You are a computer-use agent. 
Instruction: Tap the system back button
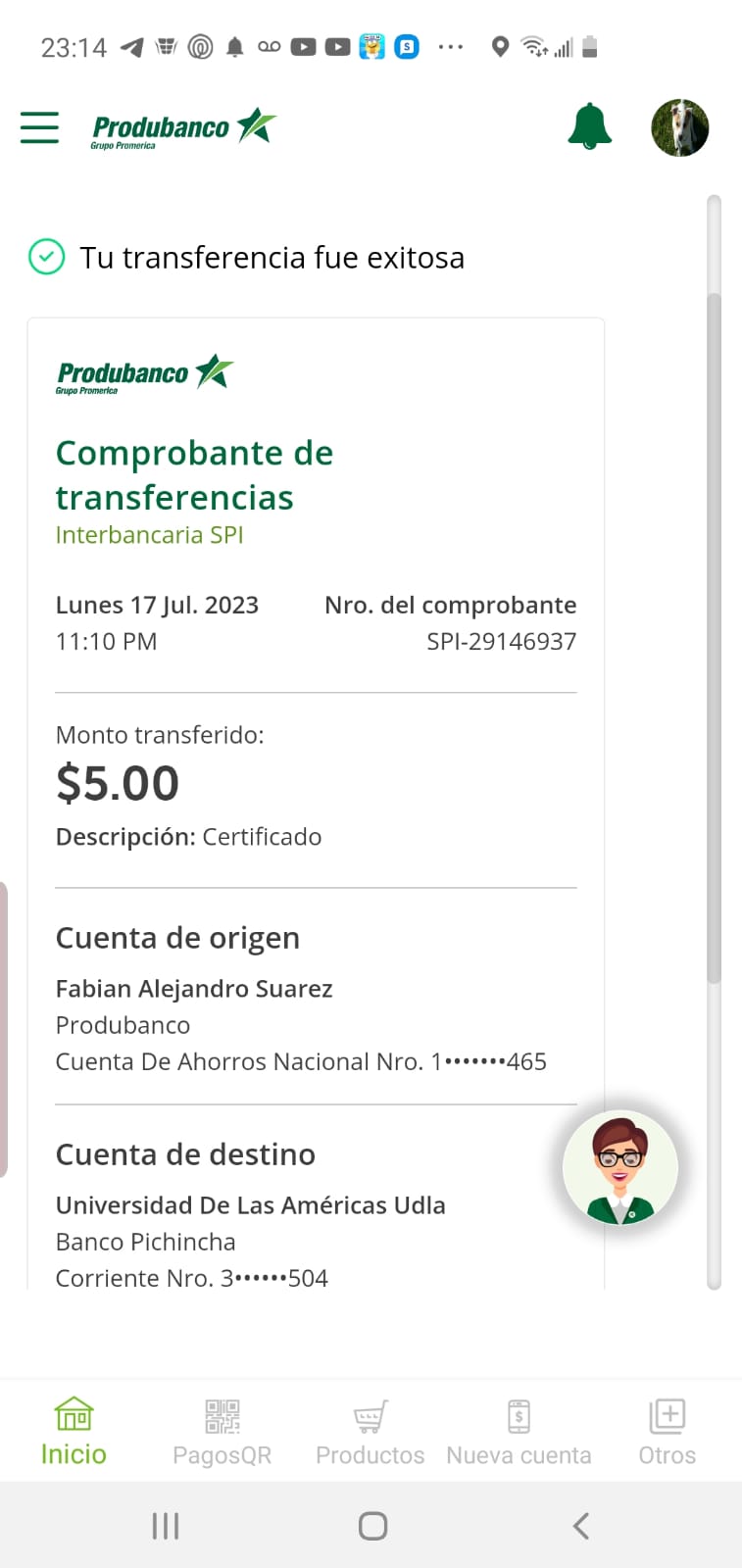tap(580, 1525)
